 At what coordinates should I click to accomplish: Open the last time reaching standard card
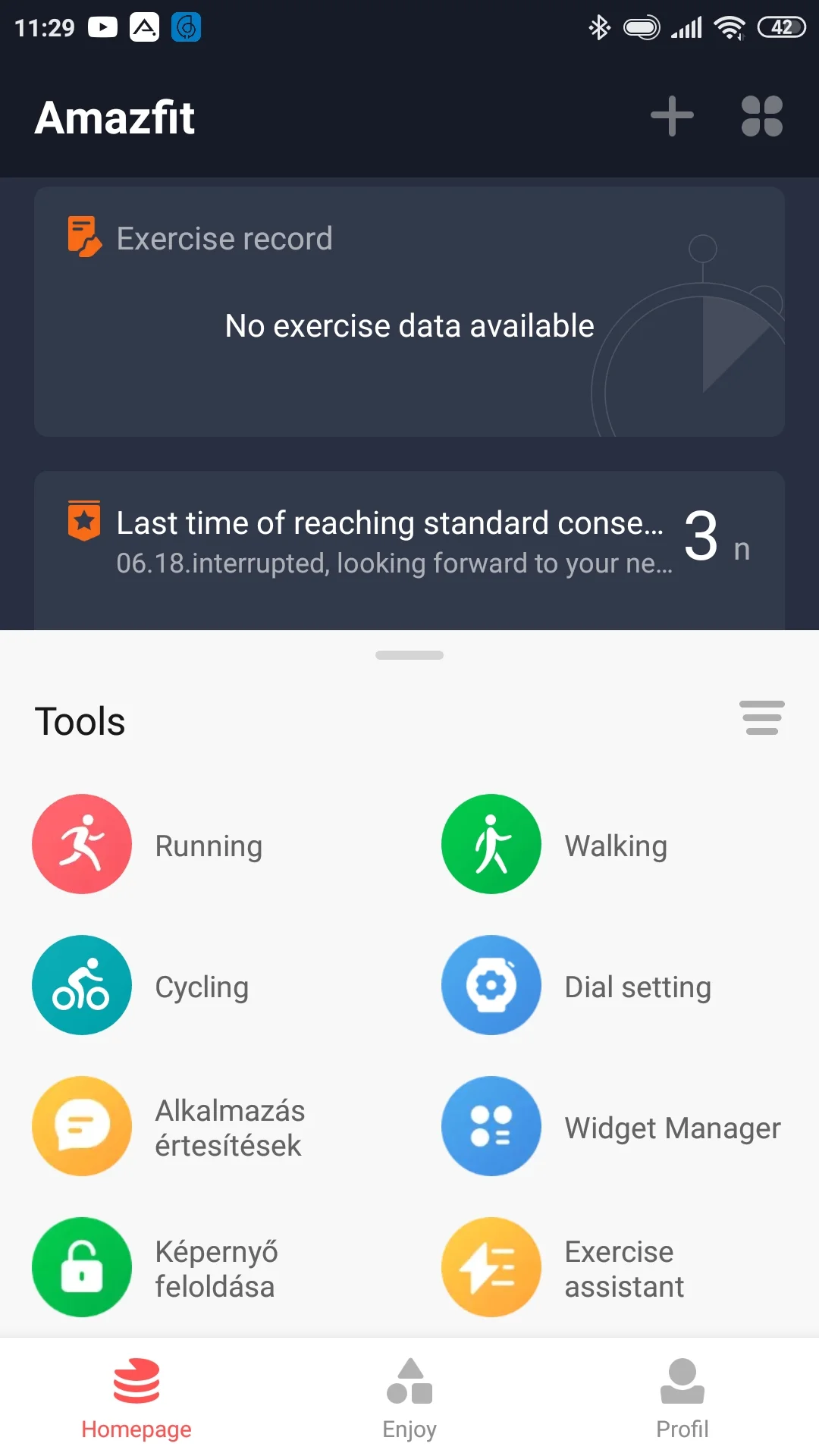[x=409, y=542]
